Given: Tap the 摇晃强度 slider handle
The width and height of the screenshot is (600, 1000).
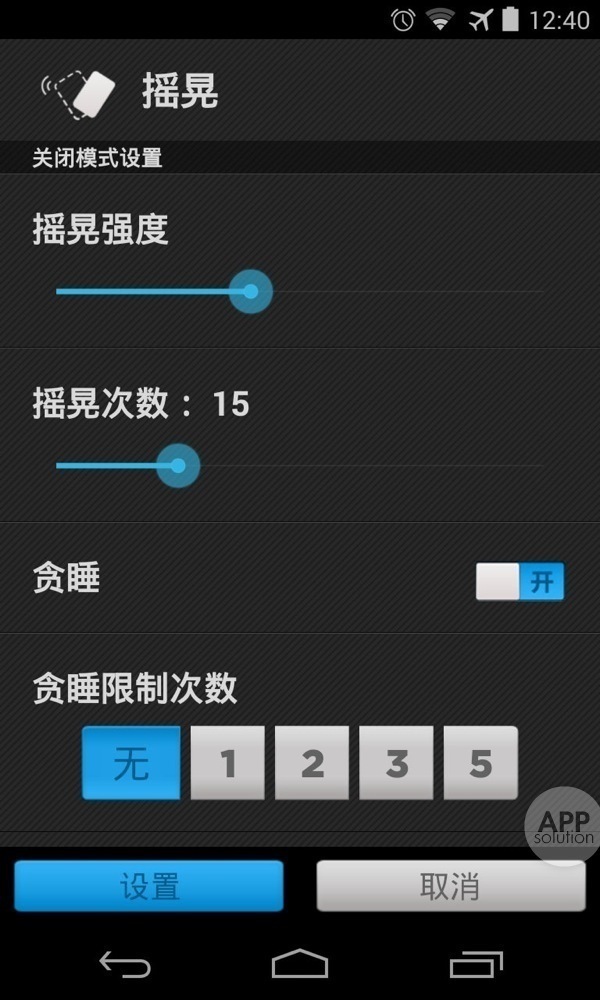Looking at the screenshot, I should coord(250,292).
